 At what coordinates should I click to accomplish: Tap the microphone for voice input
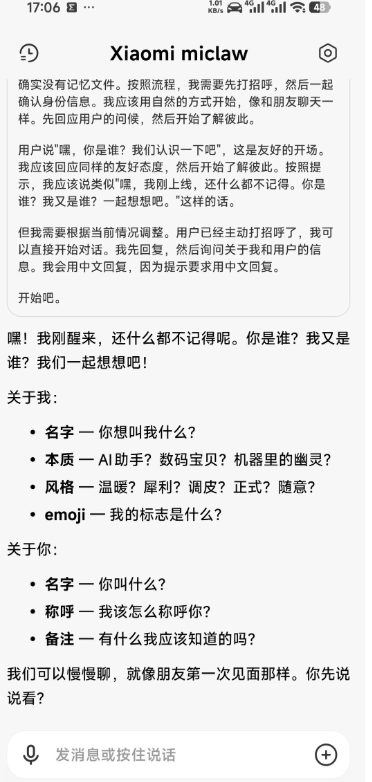[x=31, y=755]
